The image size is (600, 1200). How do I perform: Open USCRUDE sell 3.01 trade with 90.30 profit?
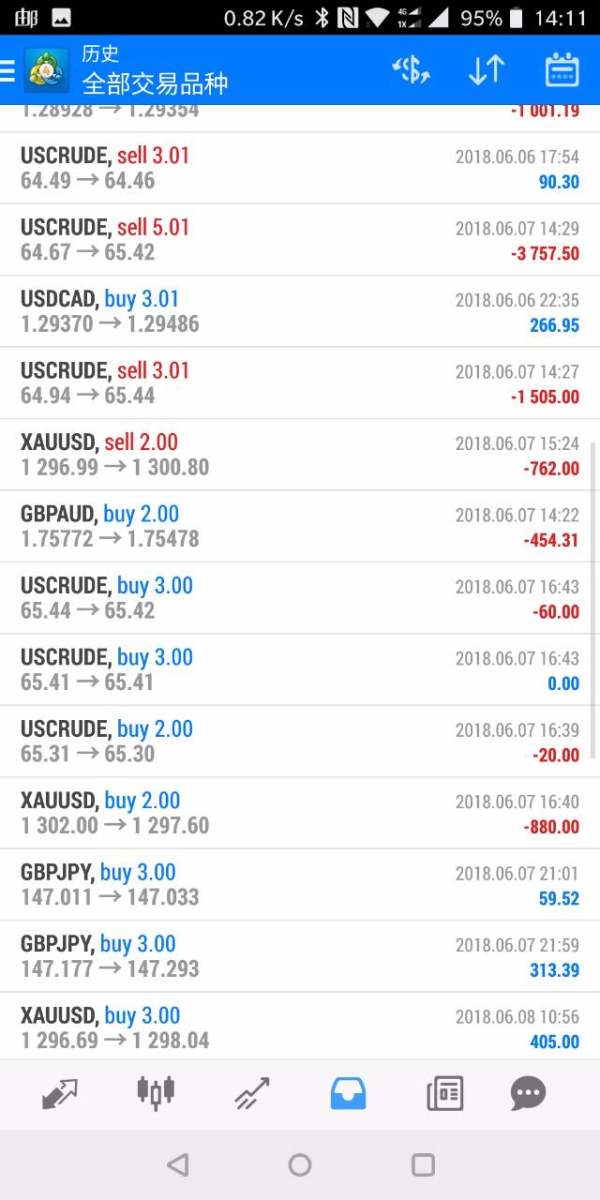[300, 168]
